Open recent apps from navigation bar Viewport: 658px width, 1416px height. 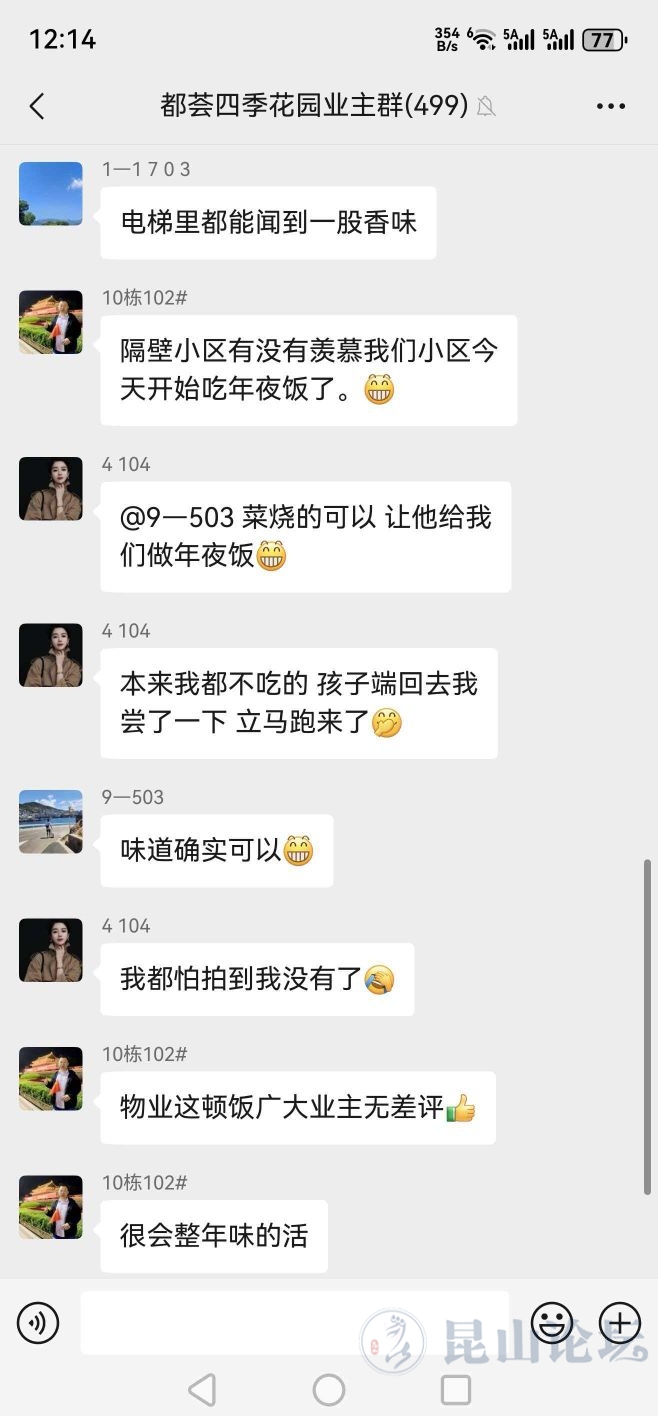[x=456, y=1389]
